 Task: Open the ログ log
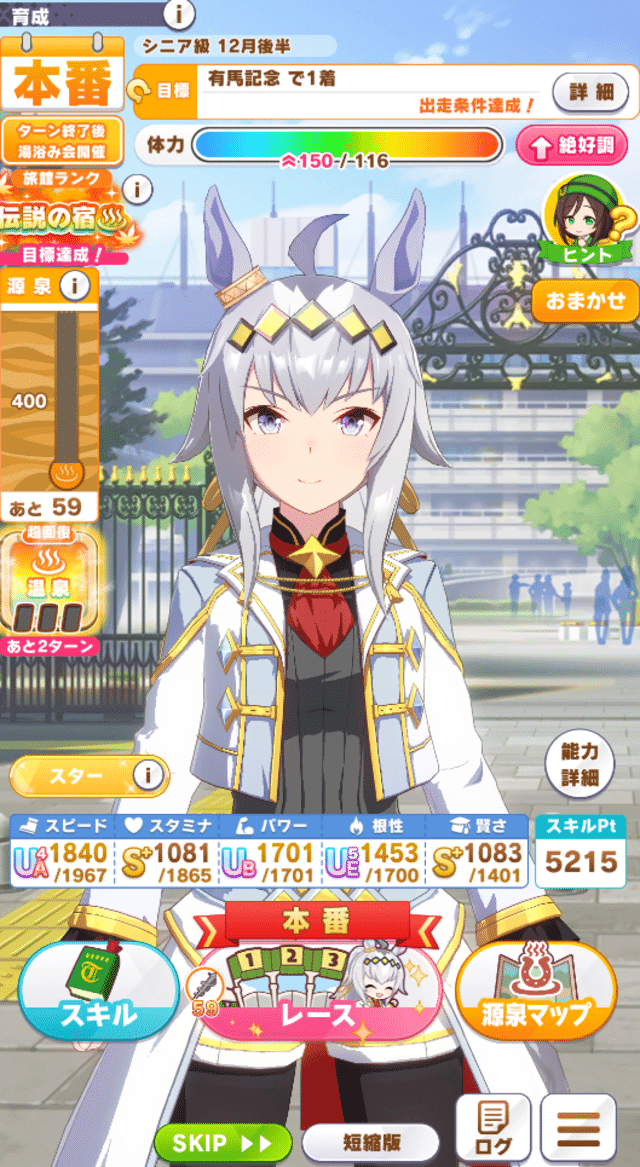[493, 1126]
